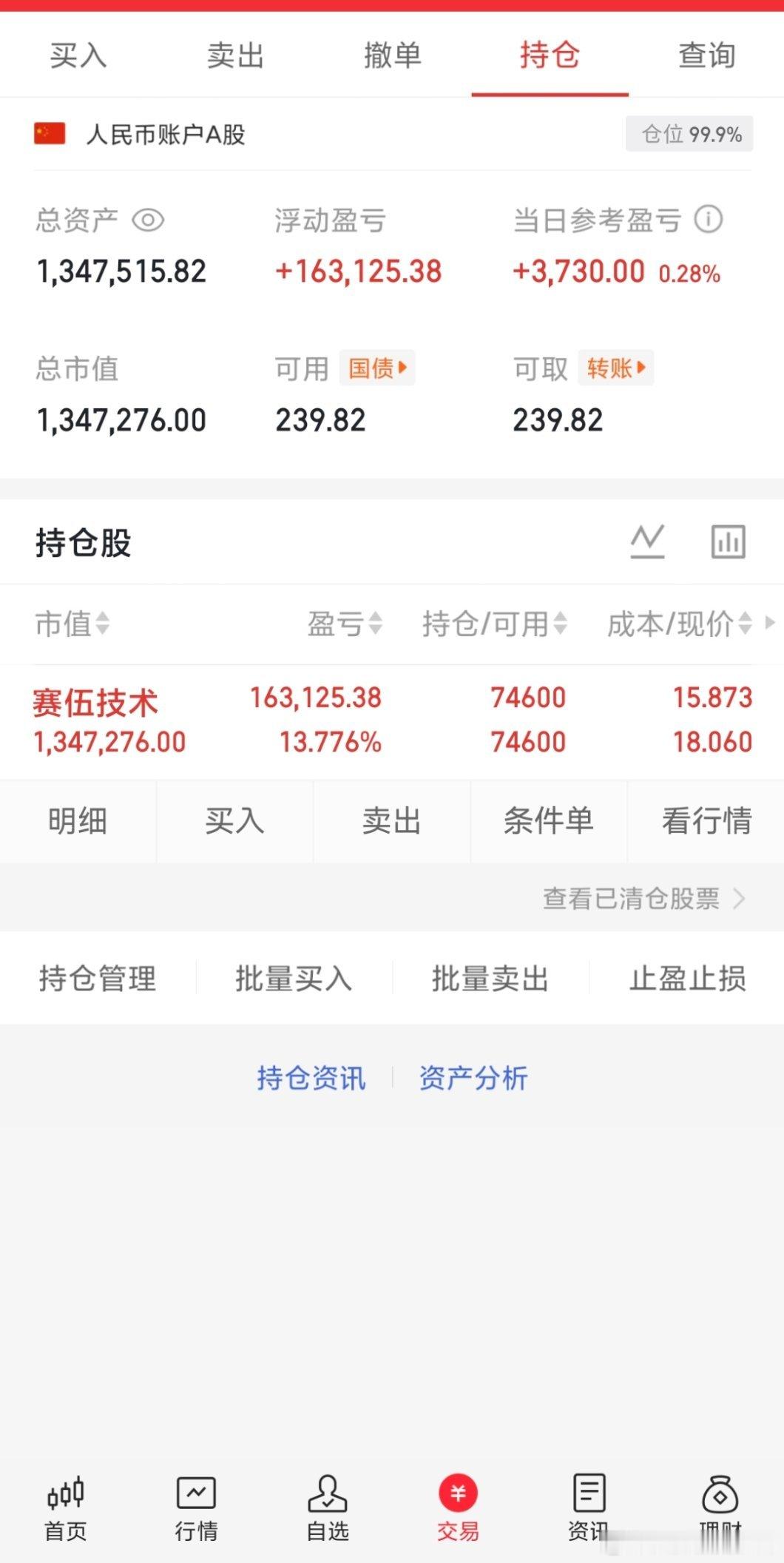Open the 国债 treasury bond arrow

(x=377, y=368)
